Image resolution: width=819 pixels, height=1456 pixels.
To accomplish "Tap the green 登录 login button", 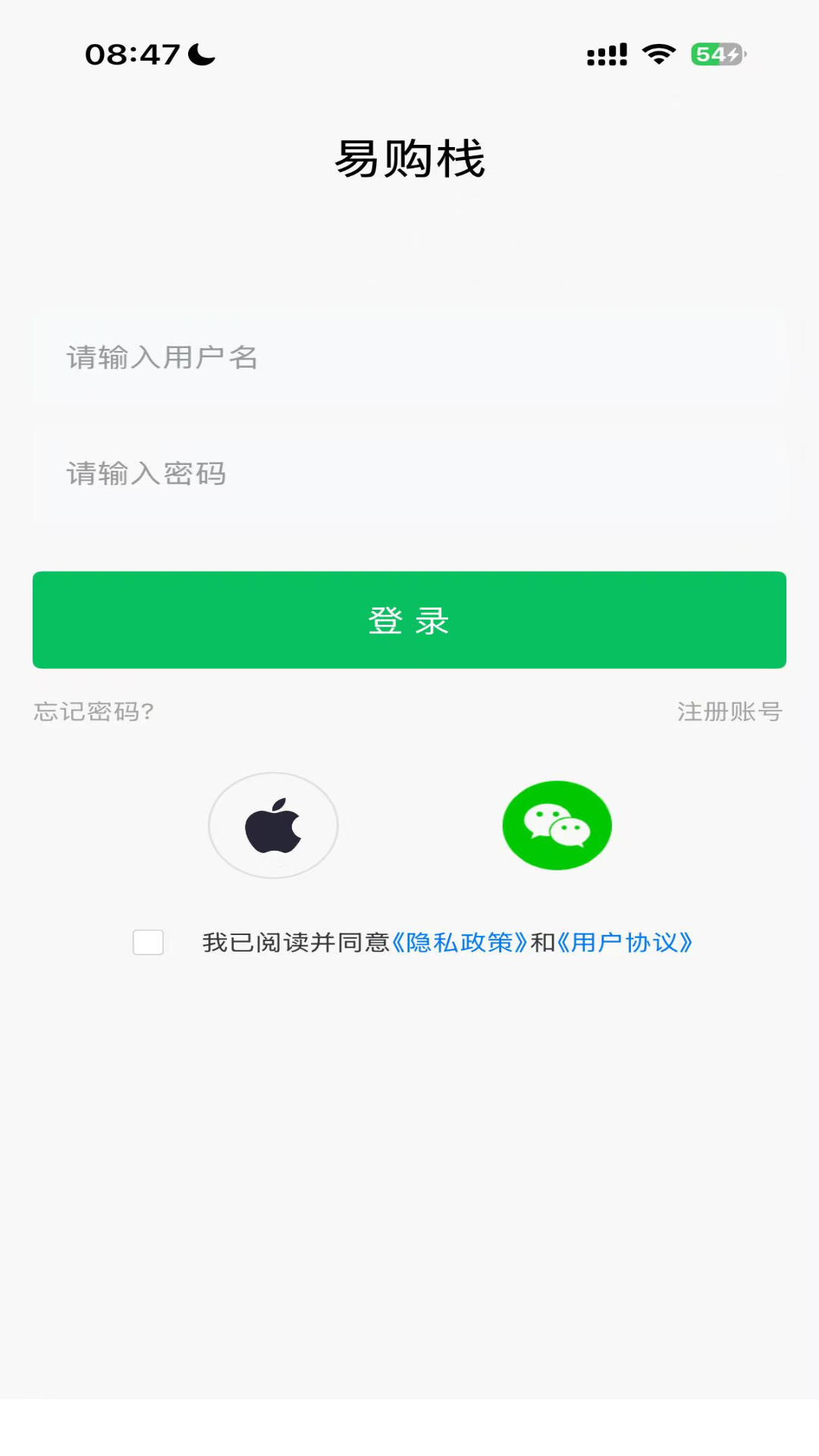I will pos(409,620).
